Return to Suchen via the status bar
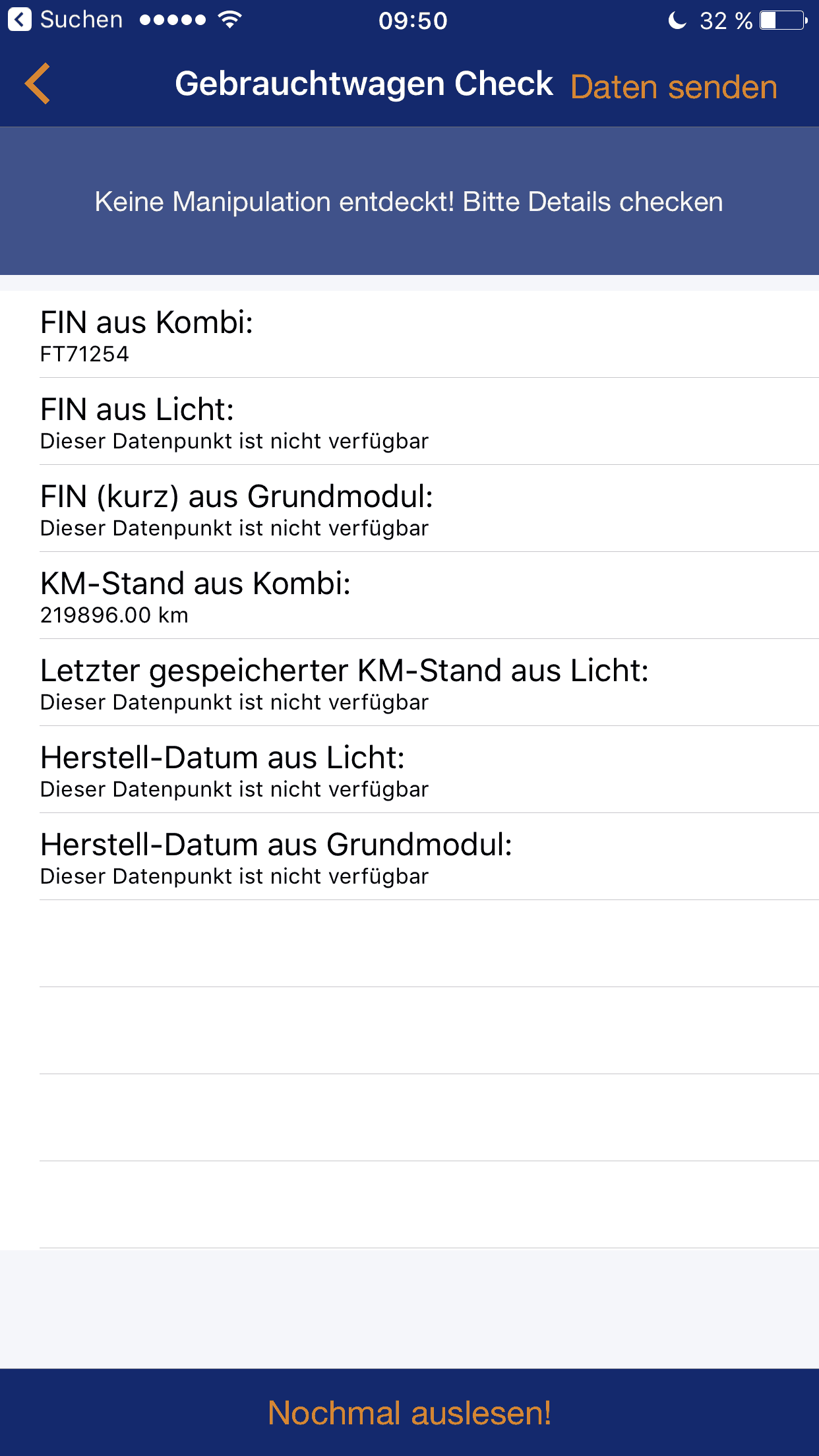Image resolution: width=819 pixels, height=1456 pixels. coord(65,20)
